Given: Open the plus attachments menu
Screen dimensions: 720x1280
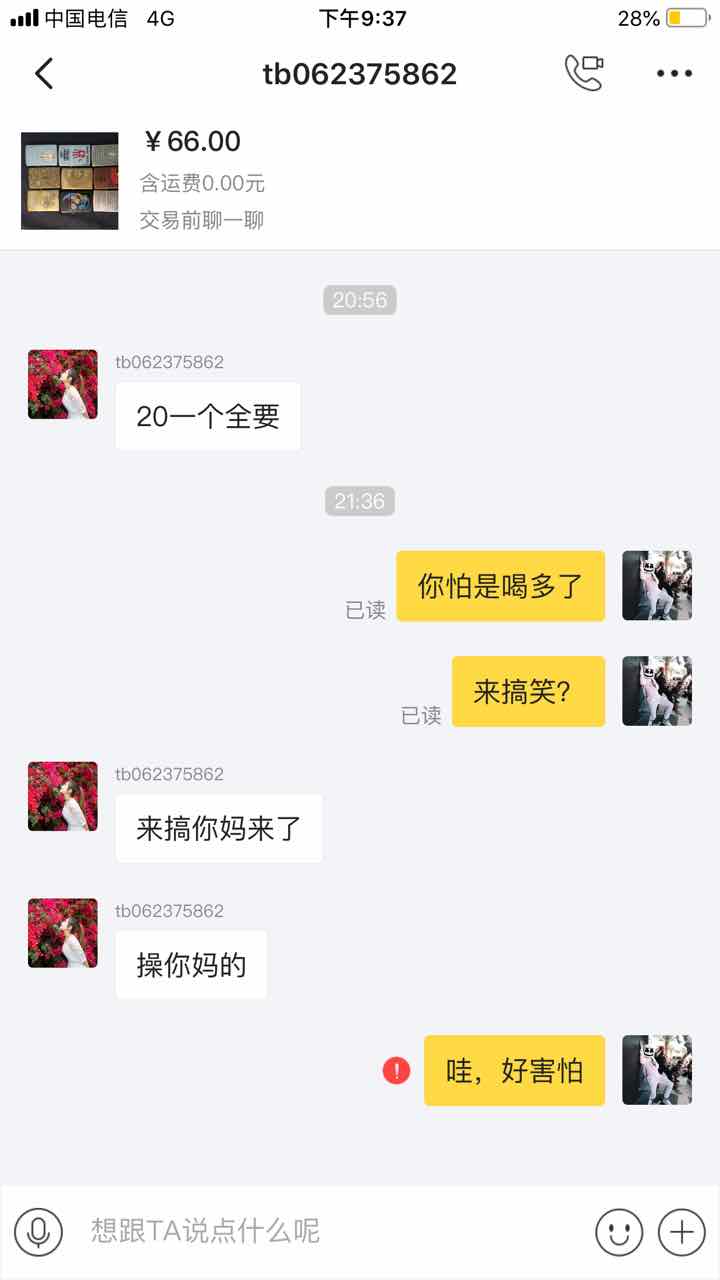Looking at the screenshot, I should 682,1231.
